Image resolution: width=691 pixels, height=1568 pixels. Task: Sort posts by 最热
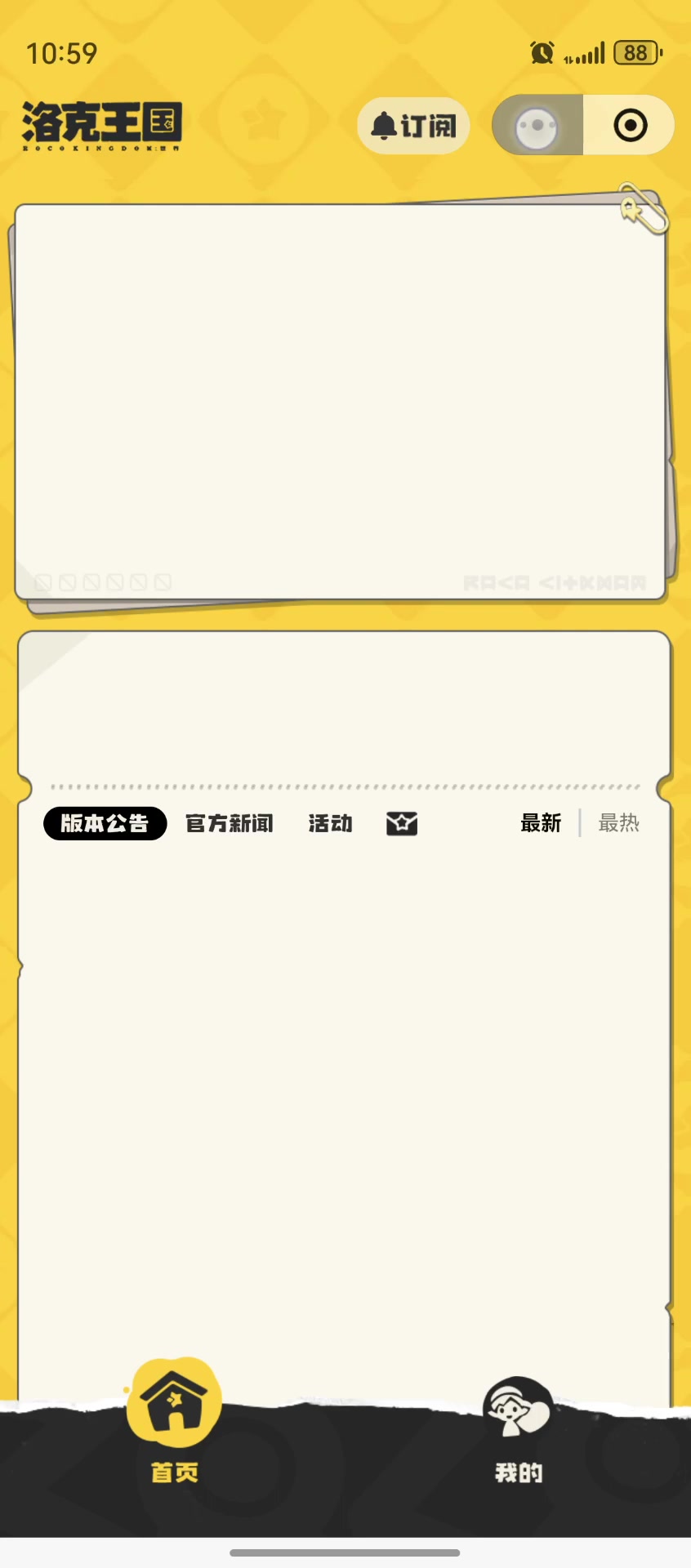coord(618,823)
